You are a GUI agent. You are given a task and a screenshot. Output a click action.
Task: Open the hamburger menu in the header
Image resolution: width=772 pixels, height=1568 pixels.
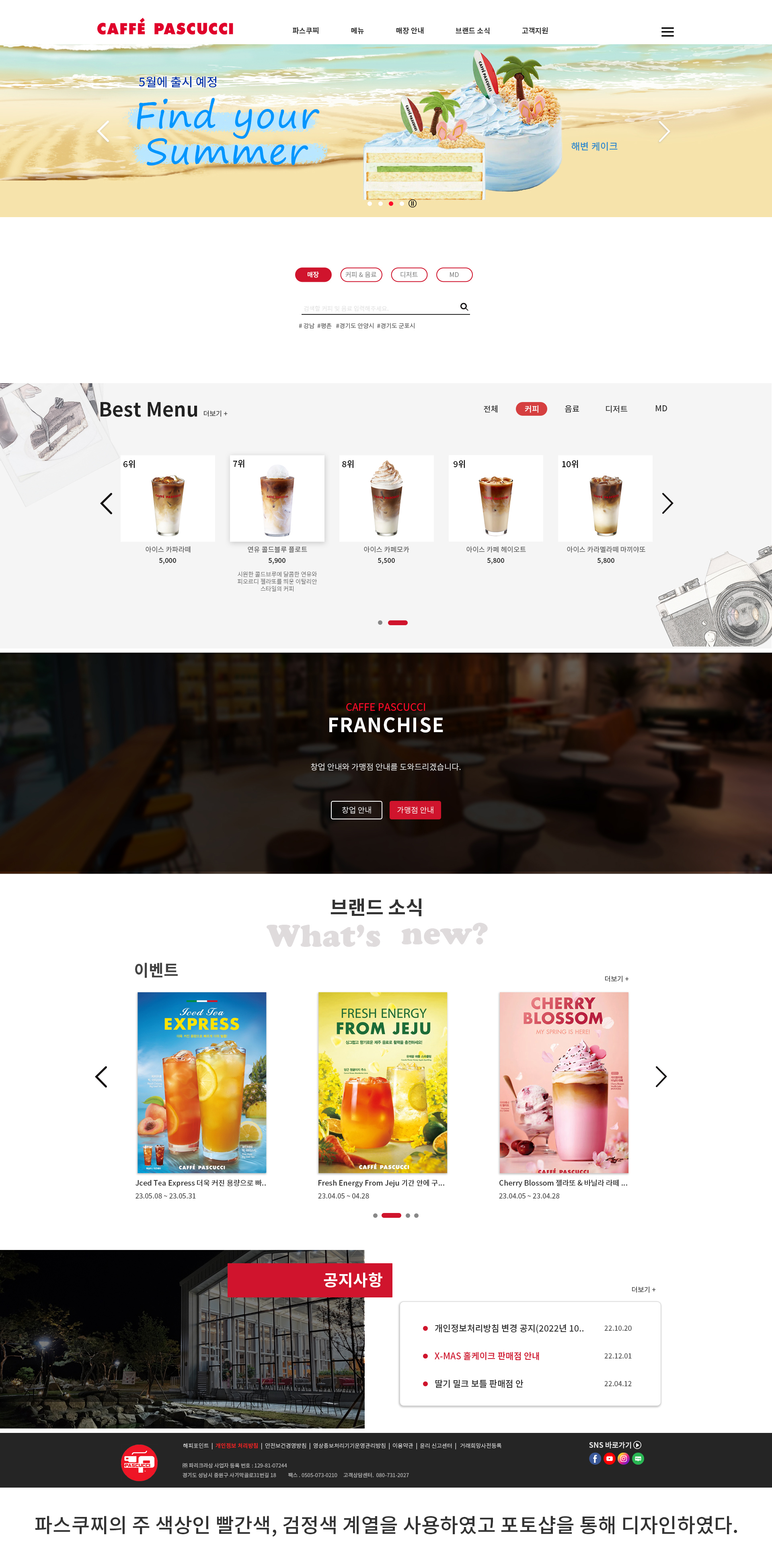pos(667,32)
